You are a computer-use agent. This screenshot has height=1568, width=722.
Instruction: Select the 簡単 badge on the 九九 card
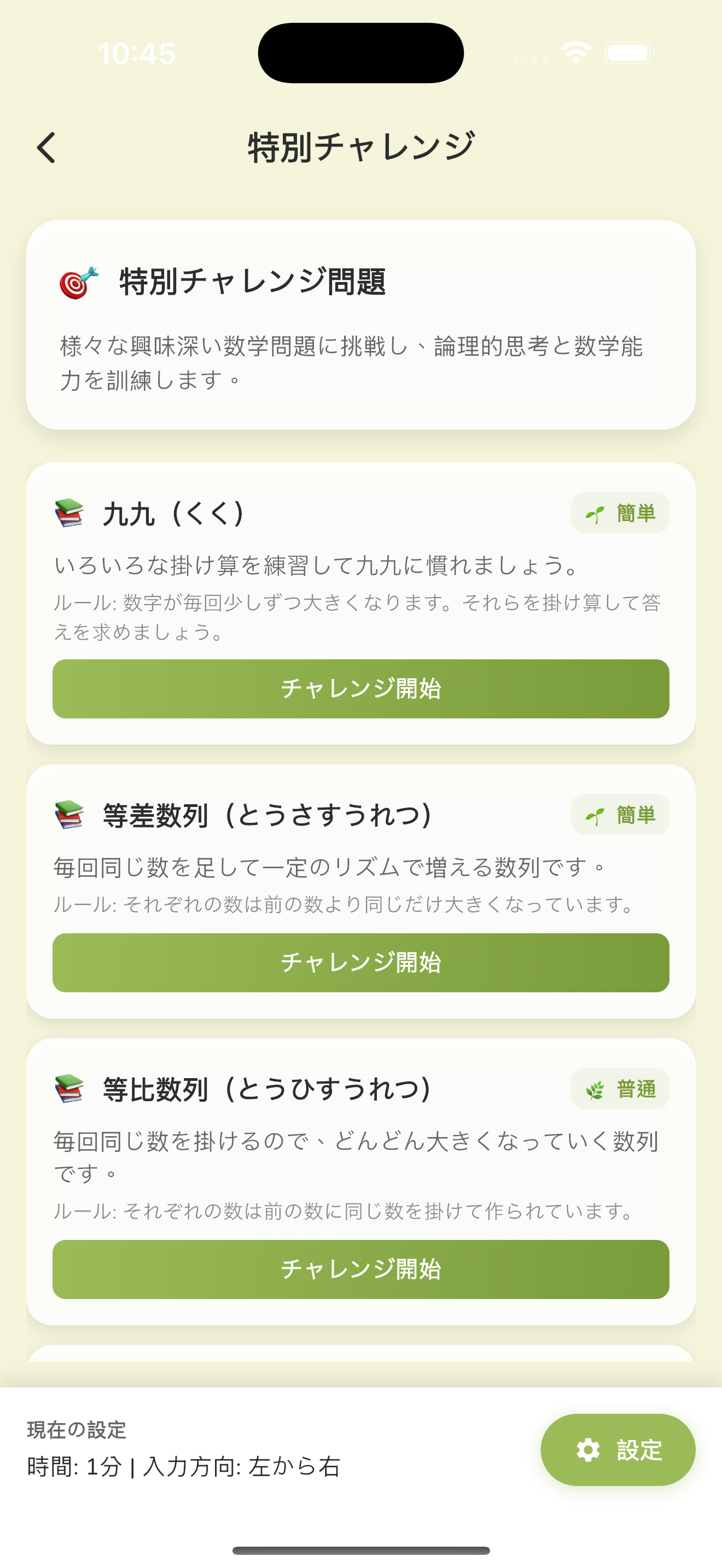coord(620,513)
